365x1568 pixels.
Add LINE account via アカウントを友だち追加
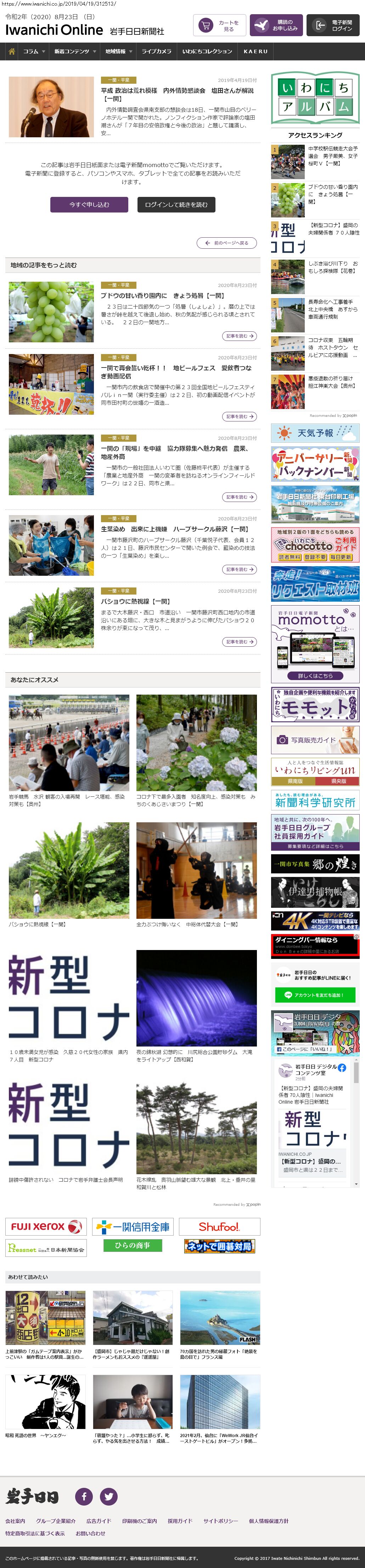tap(315, 995)
